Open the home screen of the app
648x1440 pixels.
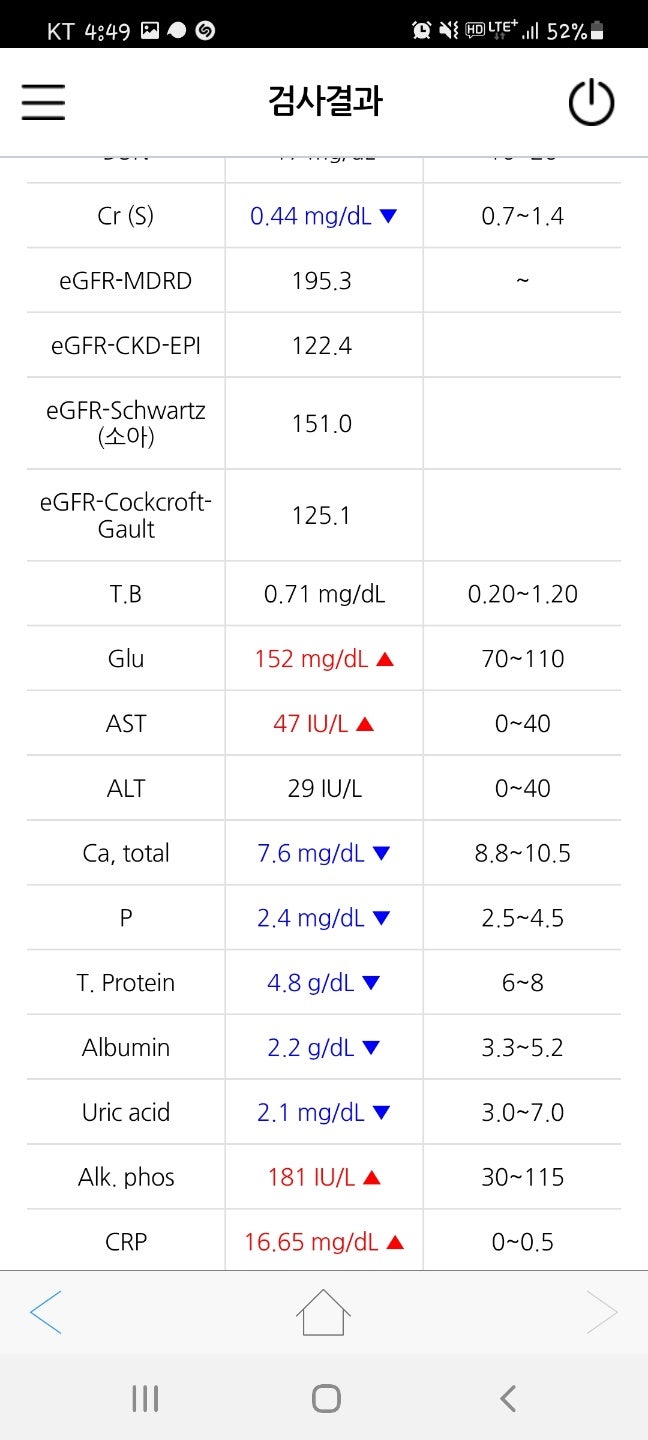click(324, 1312)
